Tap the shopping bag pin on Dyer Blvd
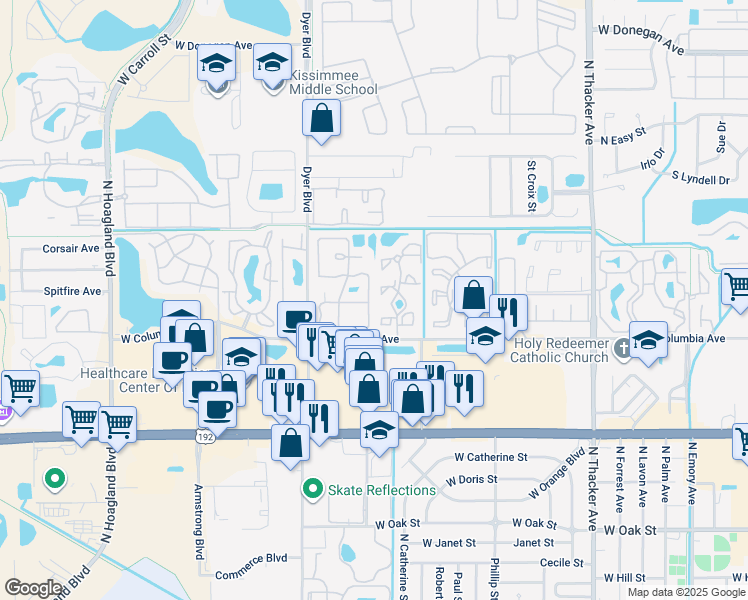The image size is (748, 600). point(322,120)
